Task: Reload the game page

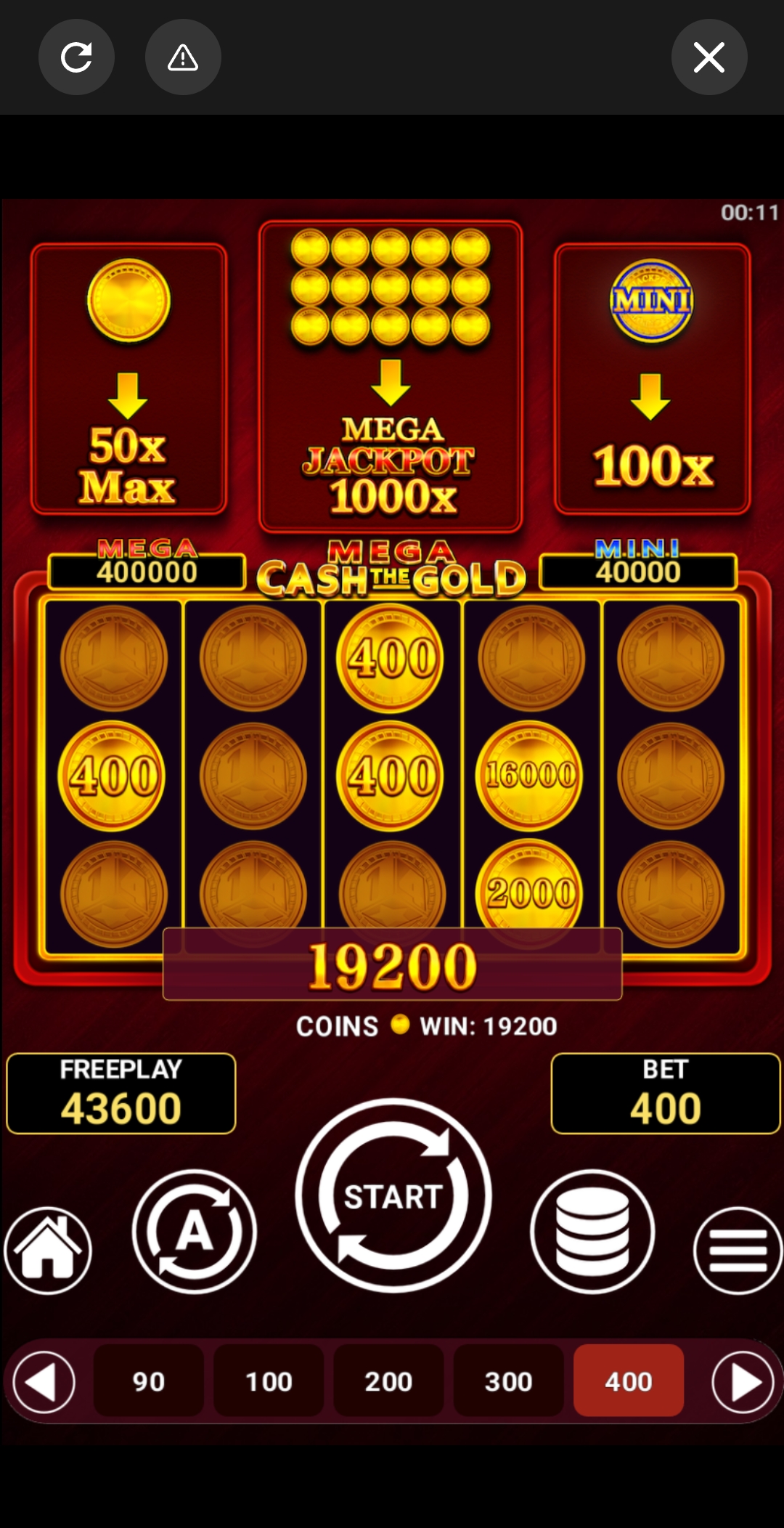Action: pyautogui.click(x=76, y=57)
